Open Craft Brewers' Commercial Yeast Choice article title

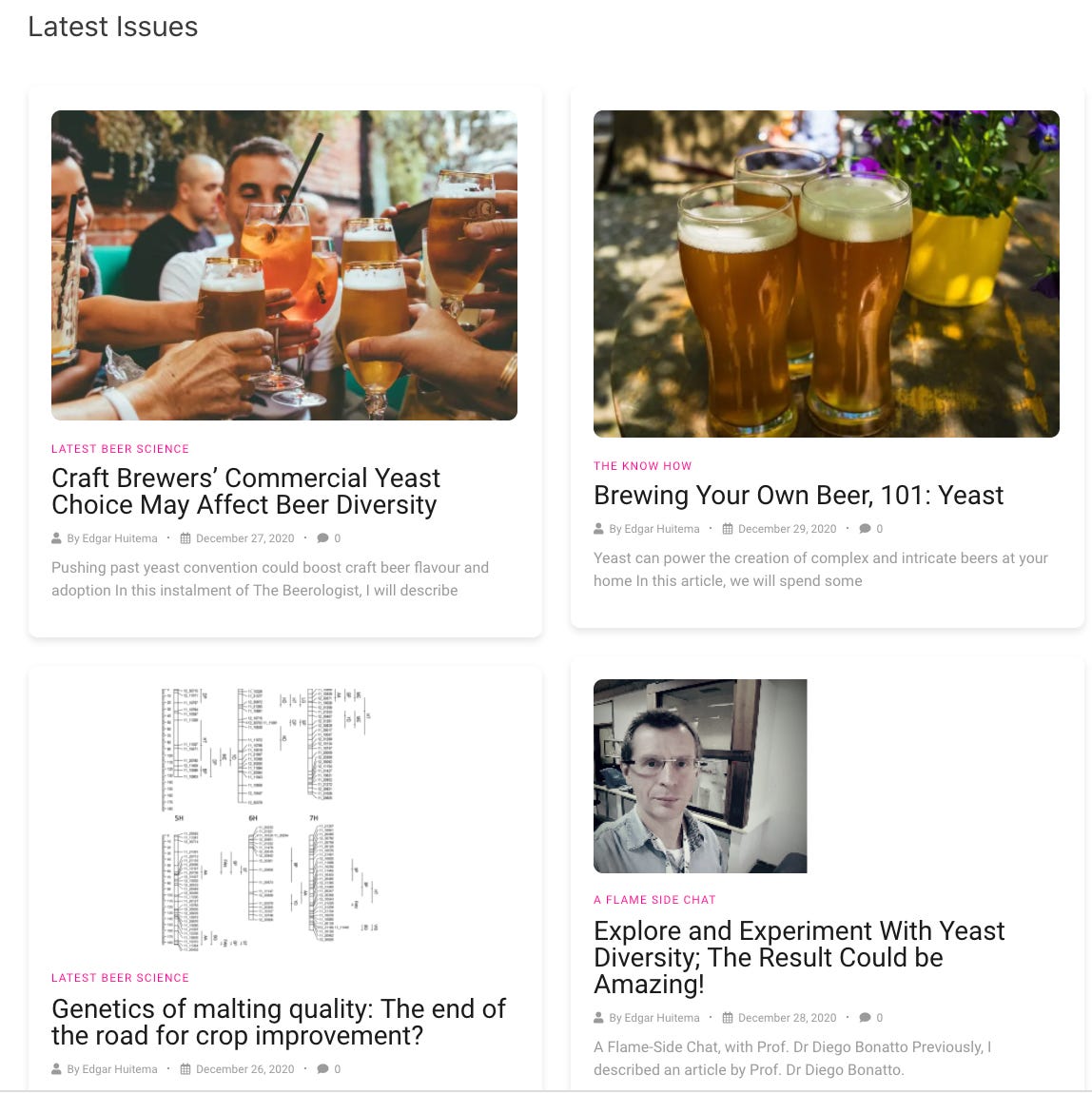click(x=245, y=491)
